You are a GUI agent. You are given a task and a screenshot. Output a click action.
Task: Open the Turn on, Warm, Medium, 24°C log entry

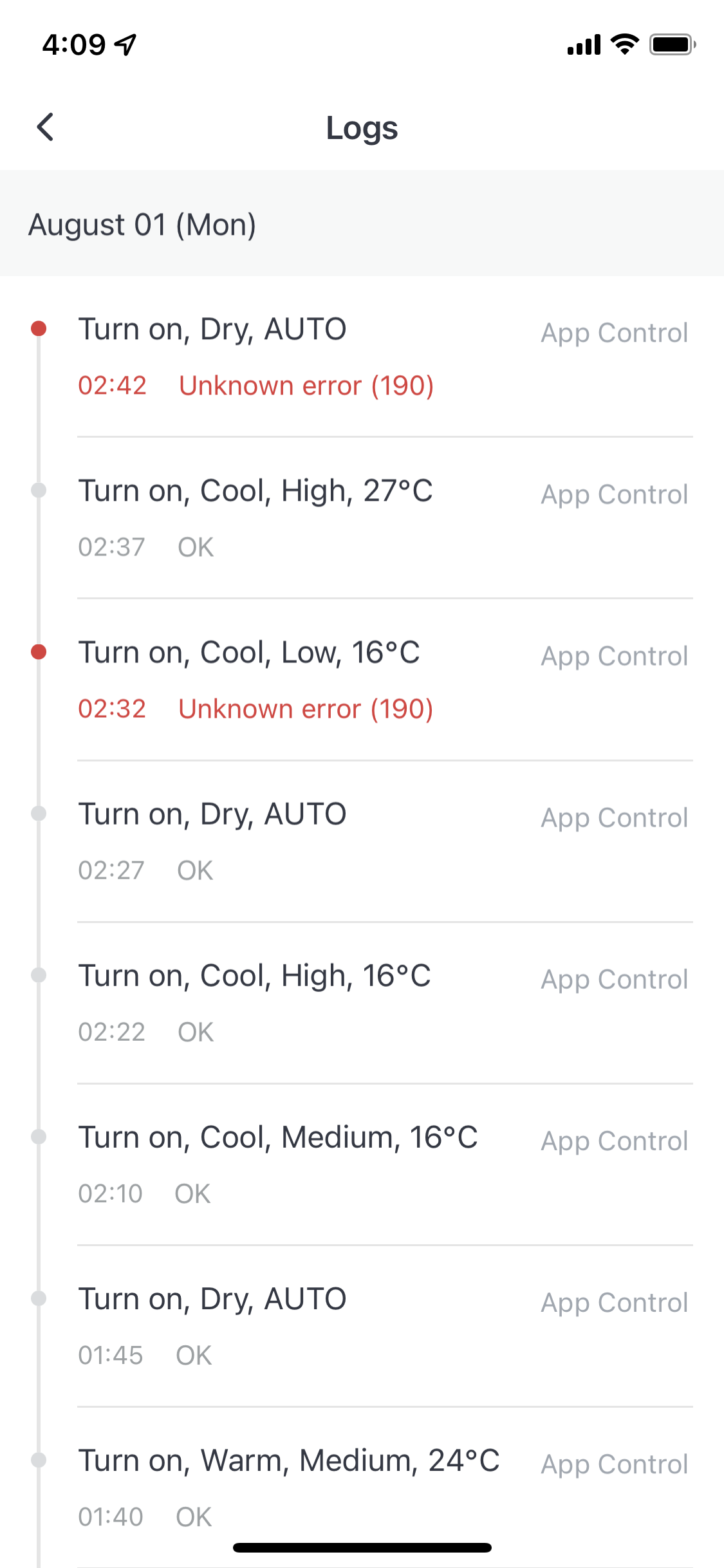pyautogui.click(x=289, y=1460)
